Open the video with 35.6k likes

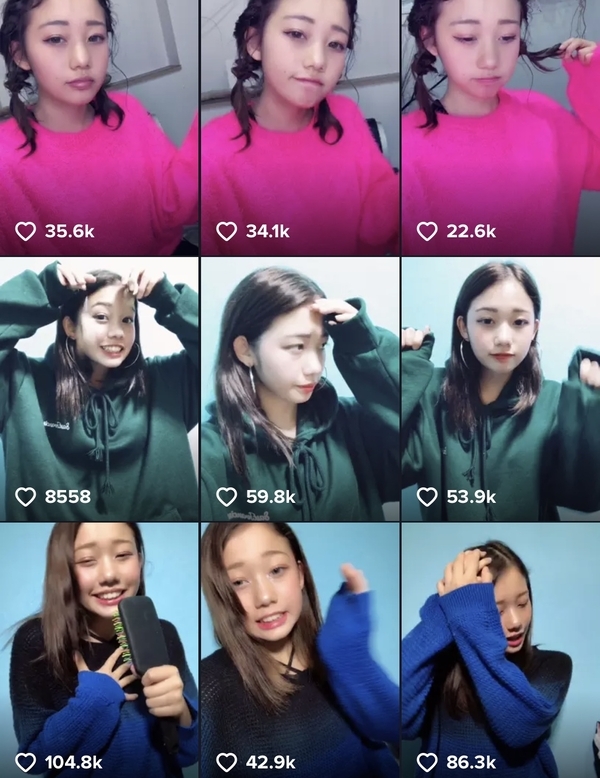[99, 127]
